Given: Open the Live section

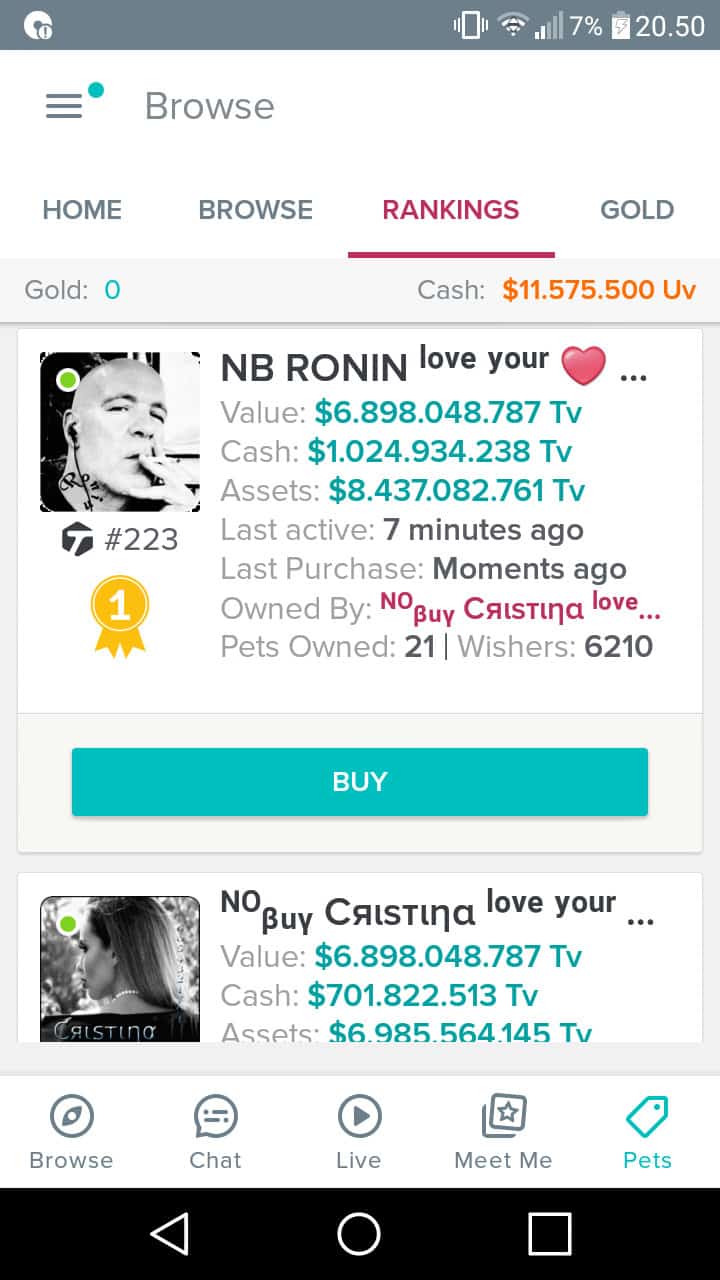Looking at the screenshot, I should point(359,1133).
